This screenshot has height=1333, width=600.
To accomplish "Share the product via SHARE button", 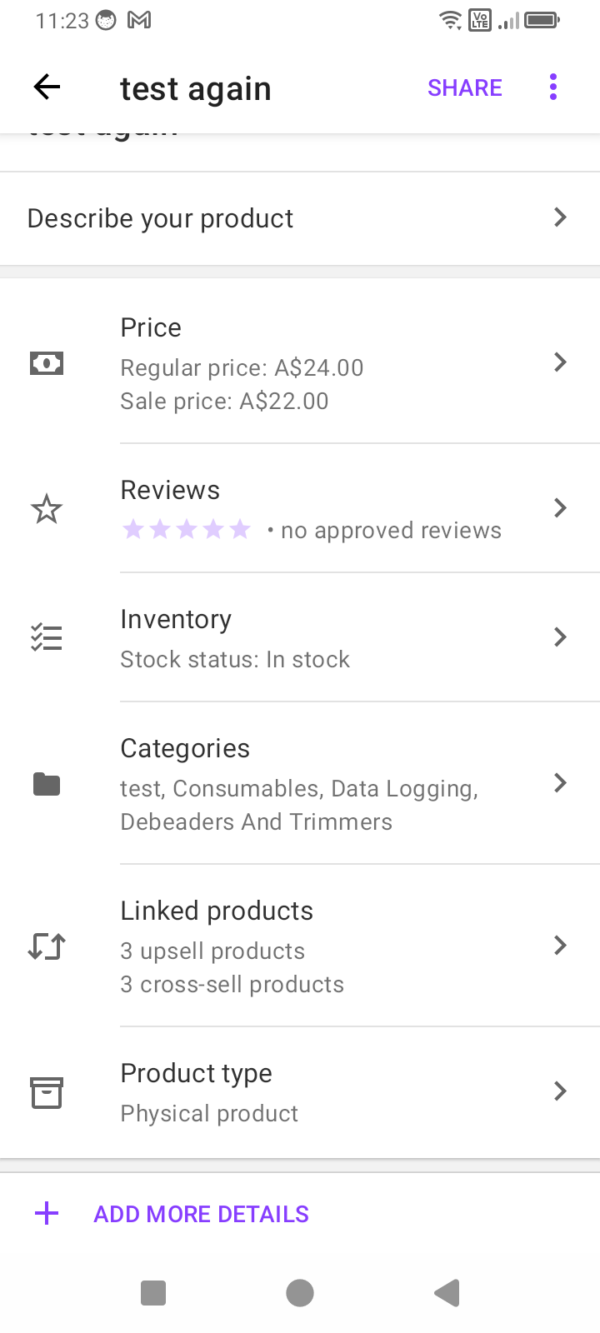I will [x=464, y=88].
